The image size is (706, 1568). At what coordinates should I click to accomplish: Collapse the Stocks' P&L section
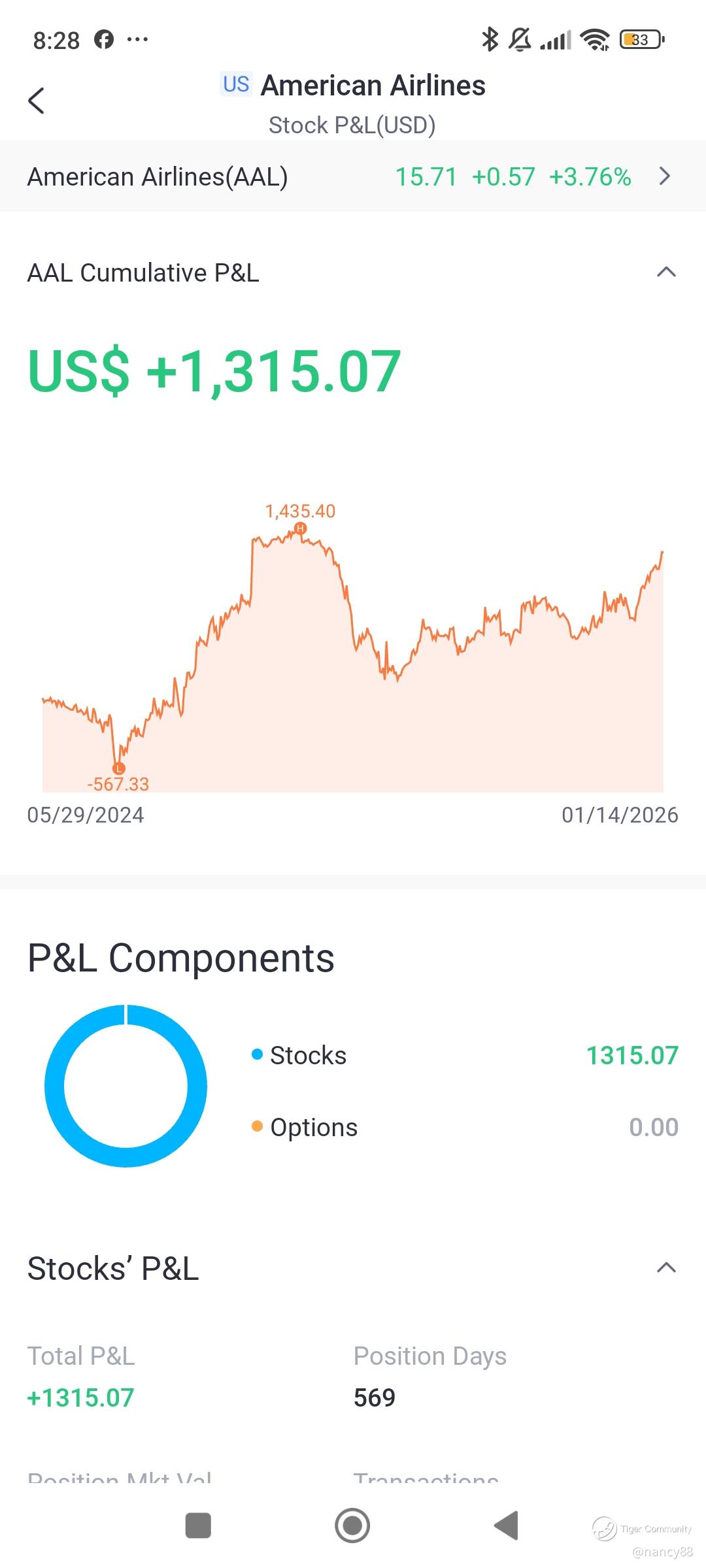666,1268
